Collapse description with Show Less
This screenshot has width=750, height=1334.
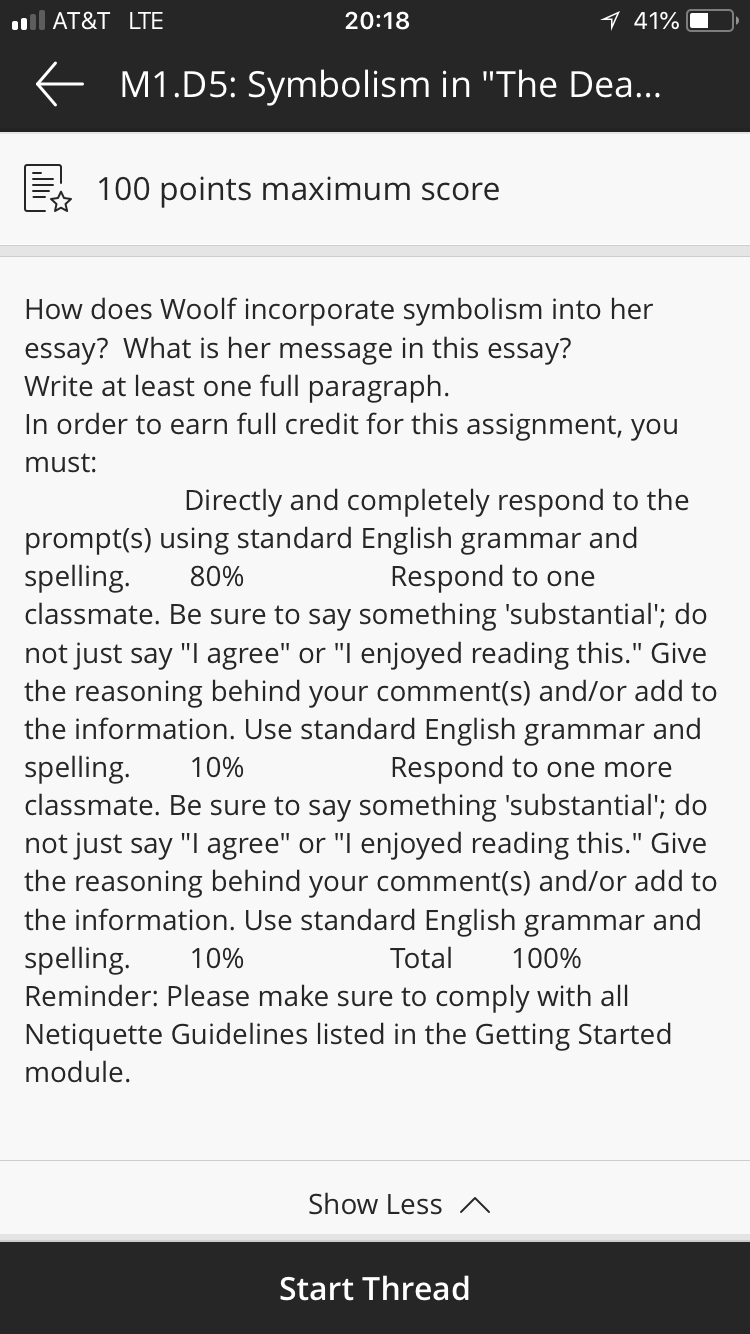click(398, 1204)
